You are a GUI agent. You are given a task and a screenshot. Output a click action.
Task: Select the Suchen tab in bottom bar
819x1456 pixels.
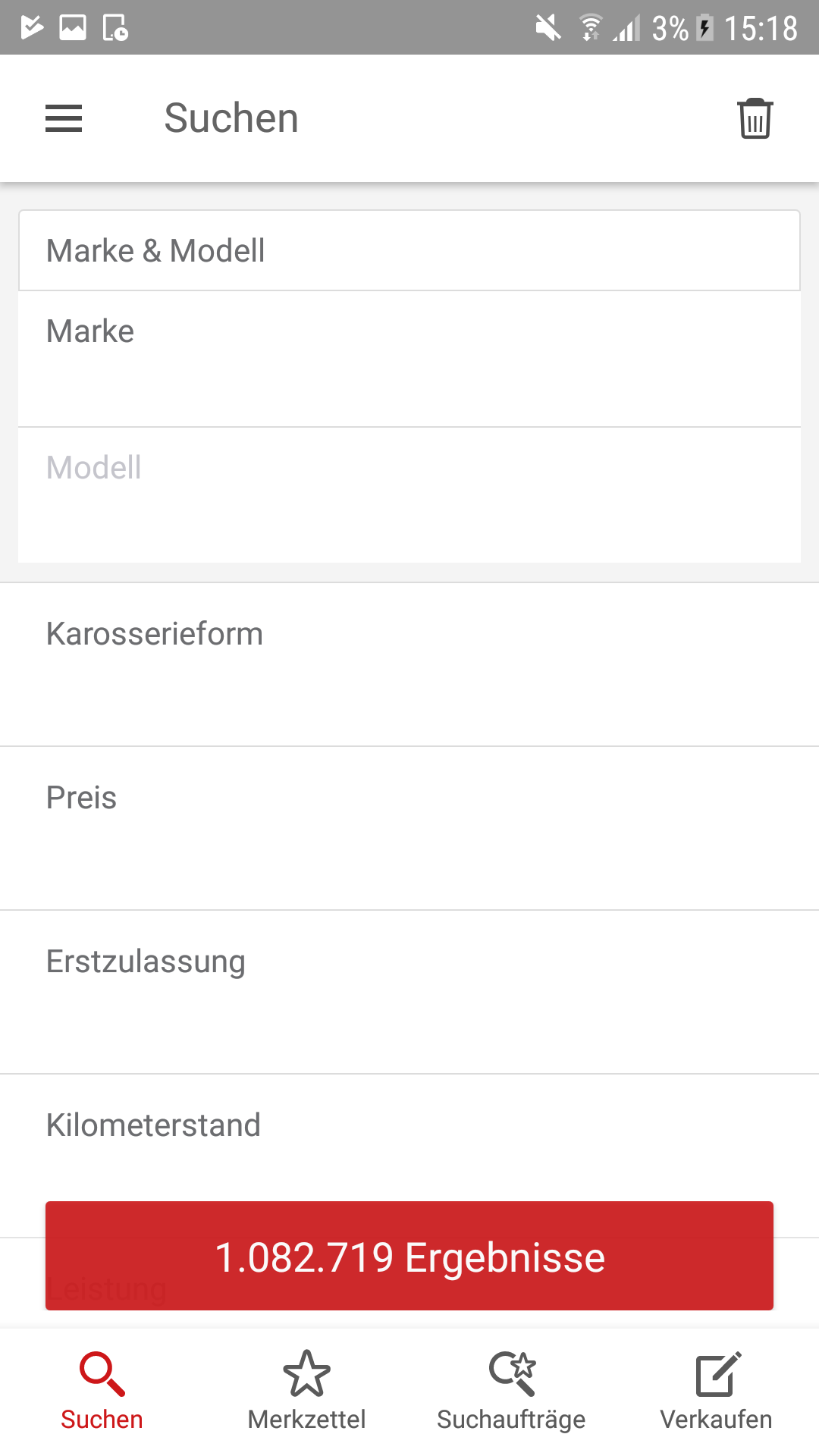(102, 1392)
